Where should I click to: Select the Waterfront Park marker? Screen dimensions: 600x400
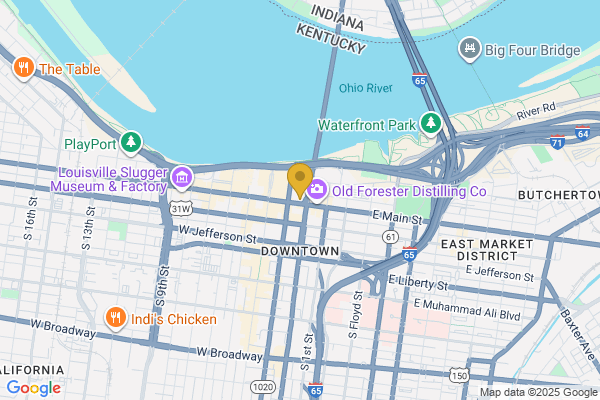(431, 124)
